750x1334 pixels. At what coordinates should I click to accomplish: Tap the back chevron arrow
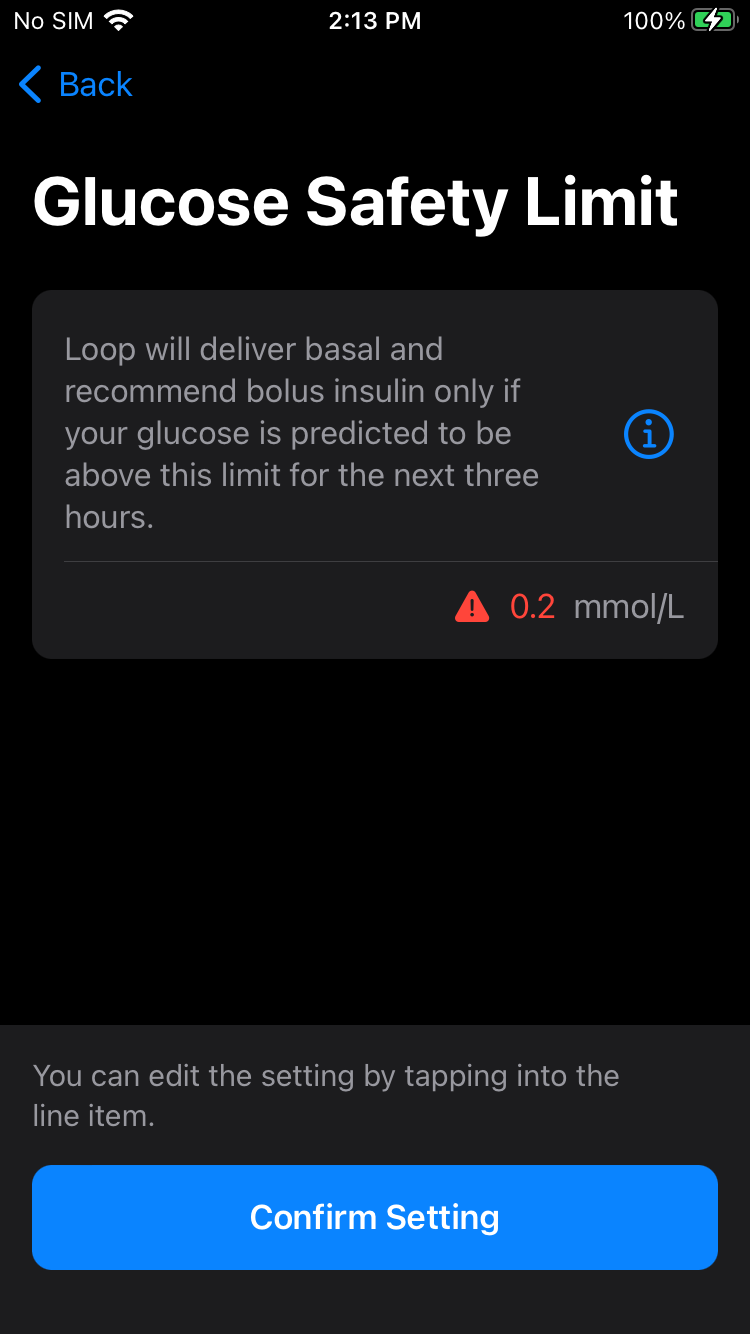29,85
